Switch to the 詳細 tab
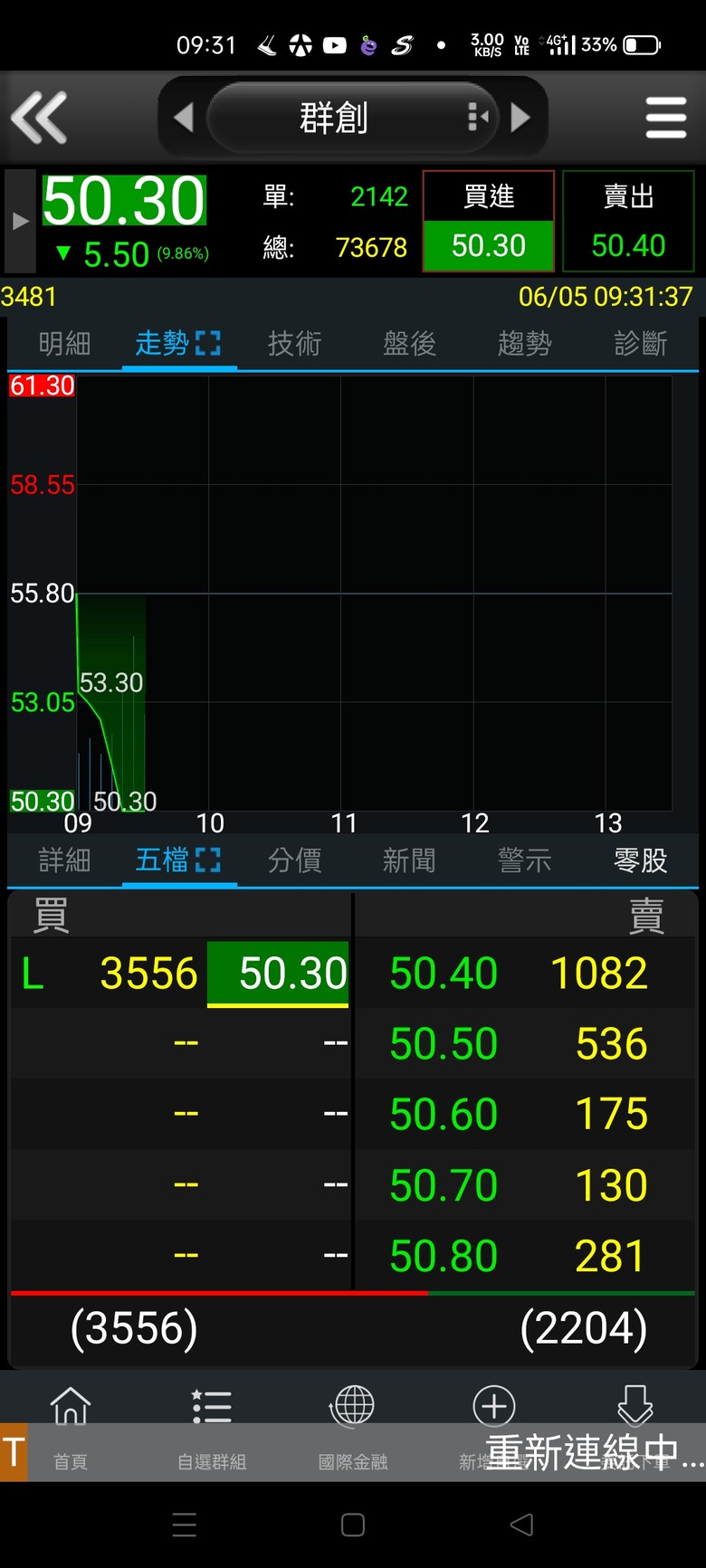 (64, 860)
